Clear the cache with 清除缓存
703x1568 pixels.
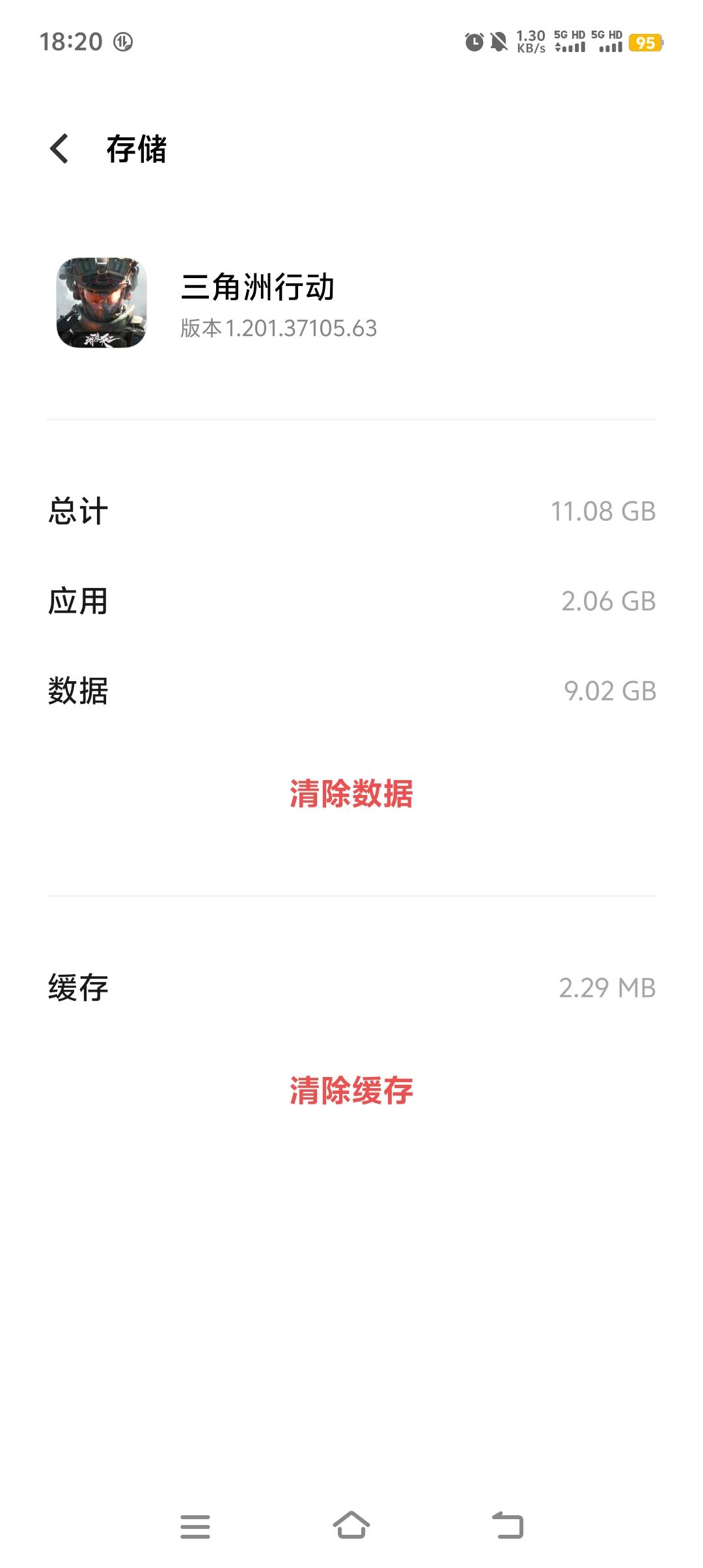pyautogui.click(x=351, y=1091)
